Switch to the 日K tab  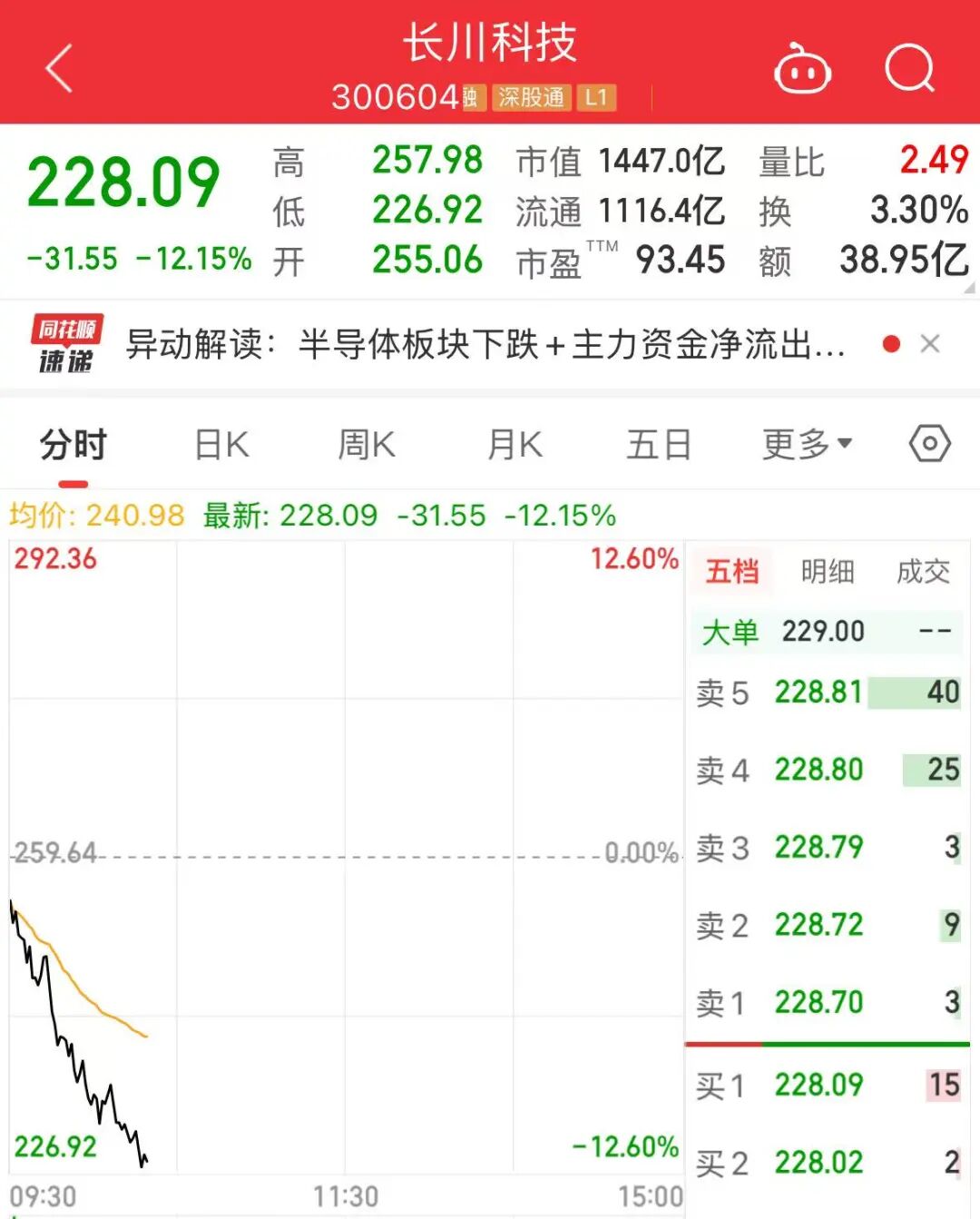click(x=221, y=445)
